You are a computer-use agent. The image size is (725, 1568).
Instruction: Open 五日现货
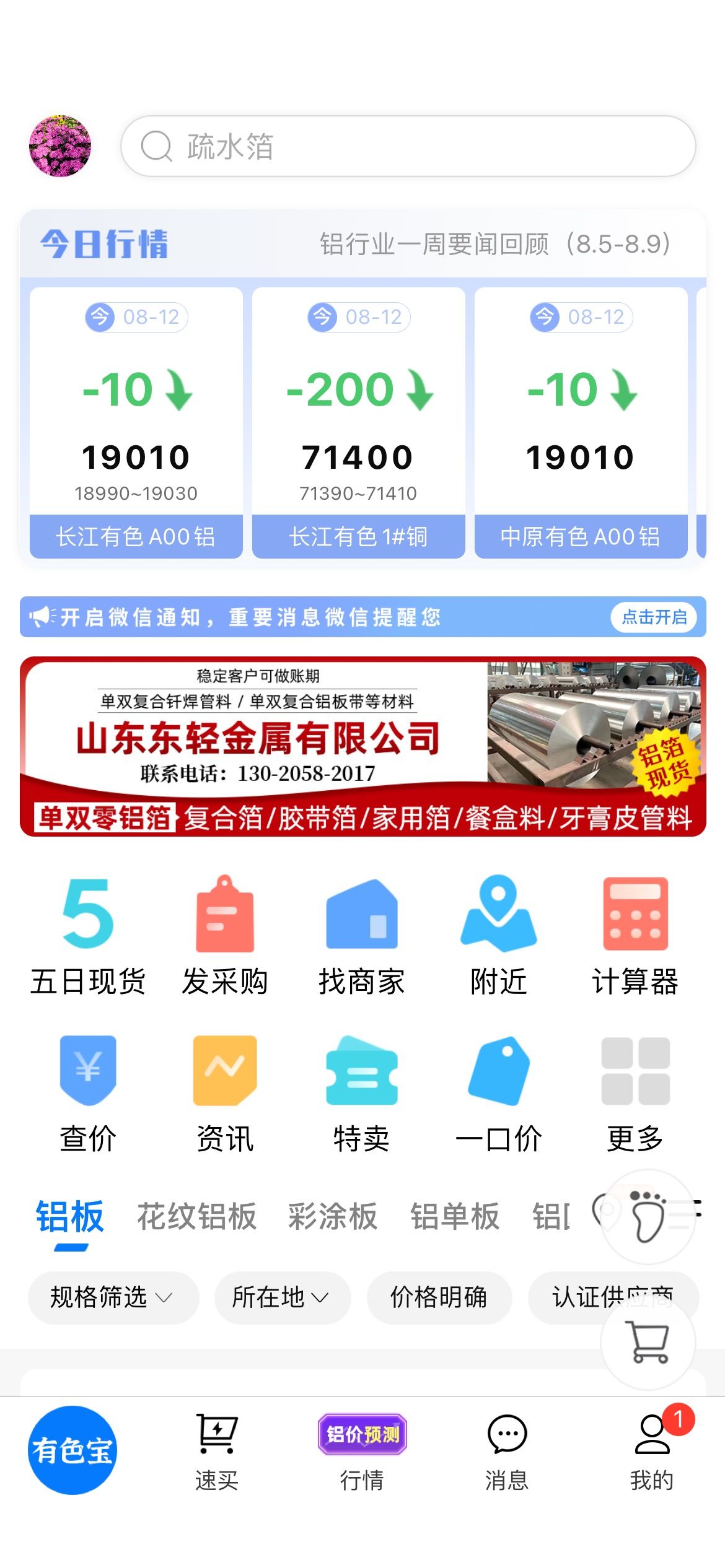pyautogui.click(x=88, y=936)
